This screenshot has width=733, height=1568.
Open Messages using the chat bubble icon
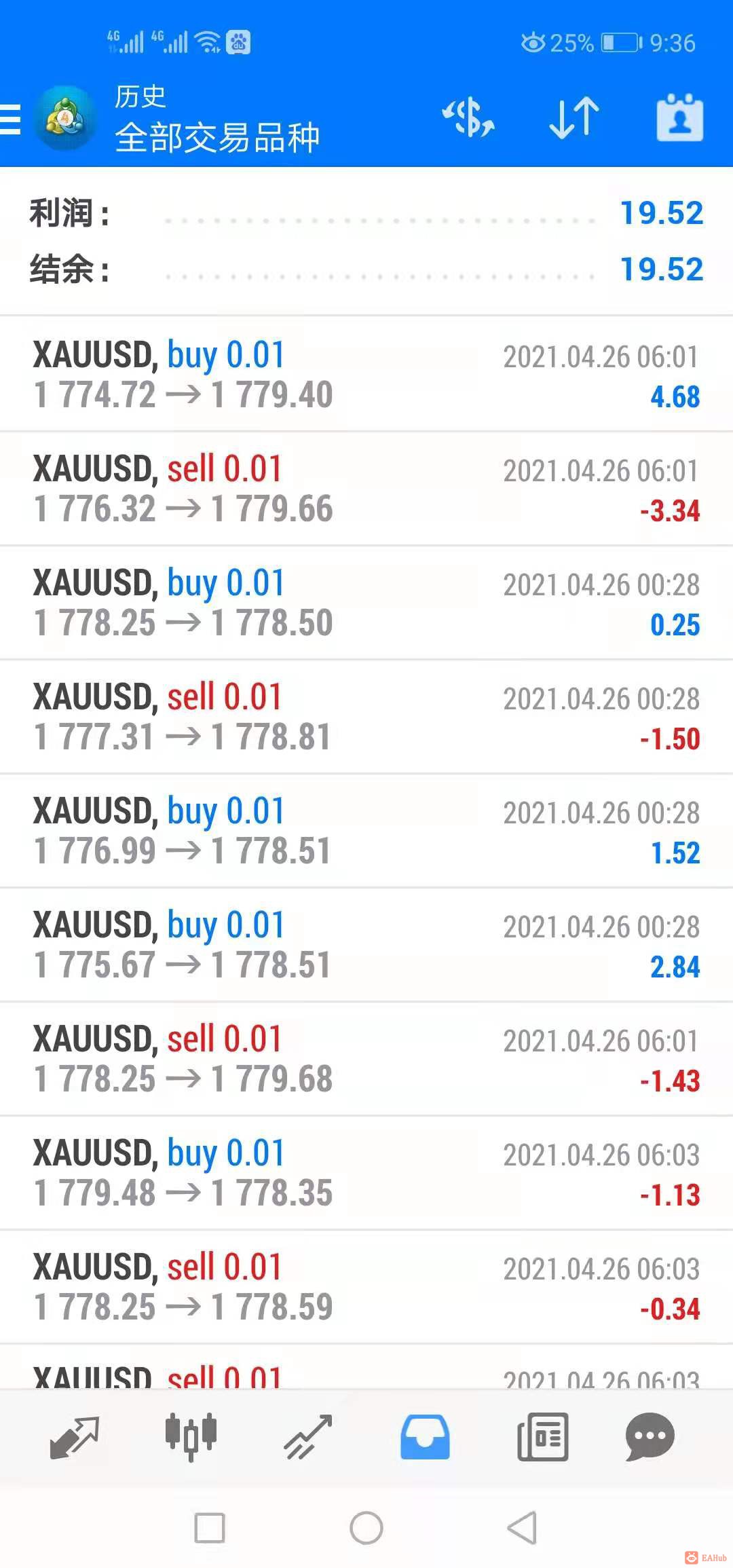(650, 1438)
